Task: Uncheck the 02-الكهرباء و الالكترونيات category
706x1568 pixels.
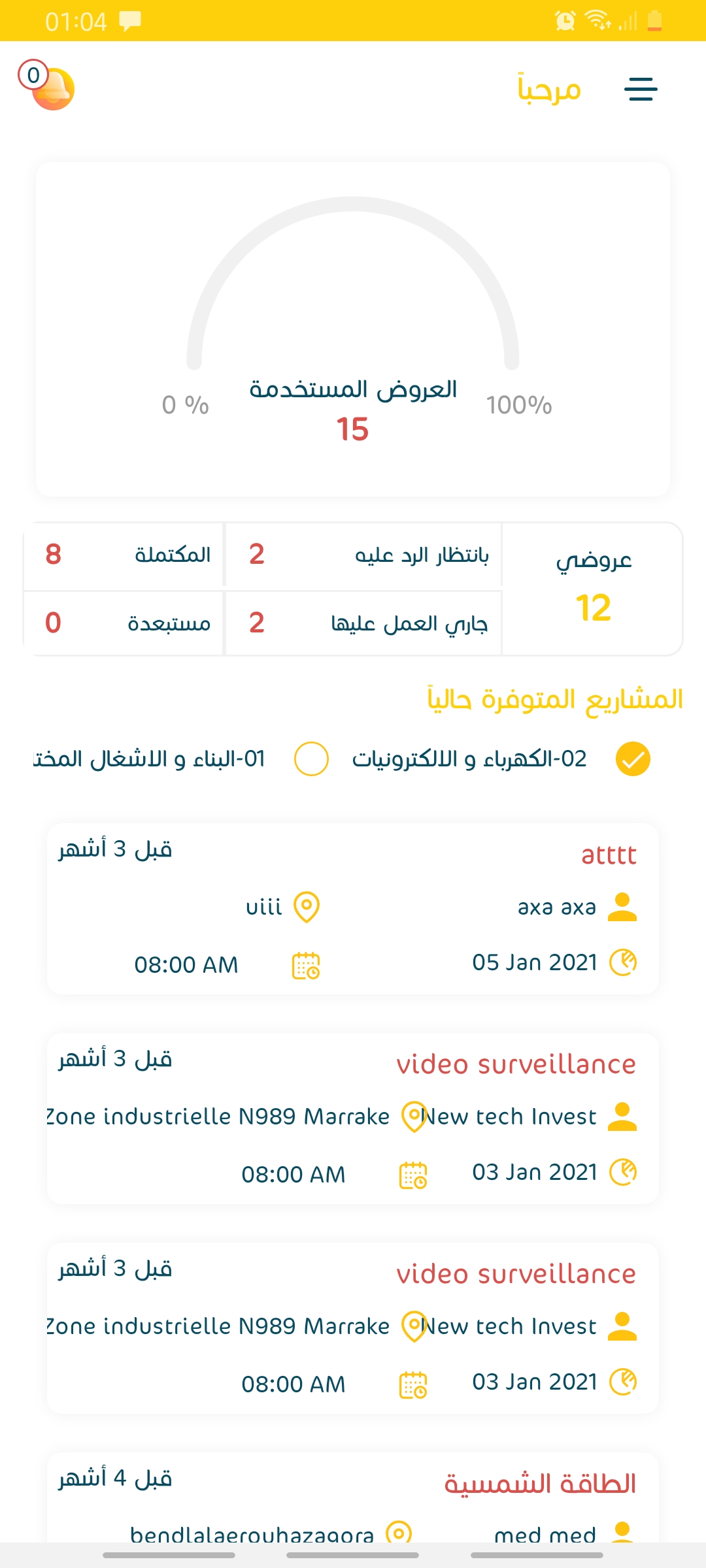Action: click(631, 760)
